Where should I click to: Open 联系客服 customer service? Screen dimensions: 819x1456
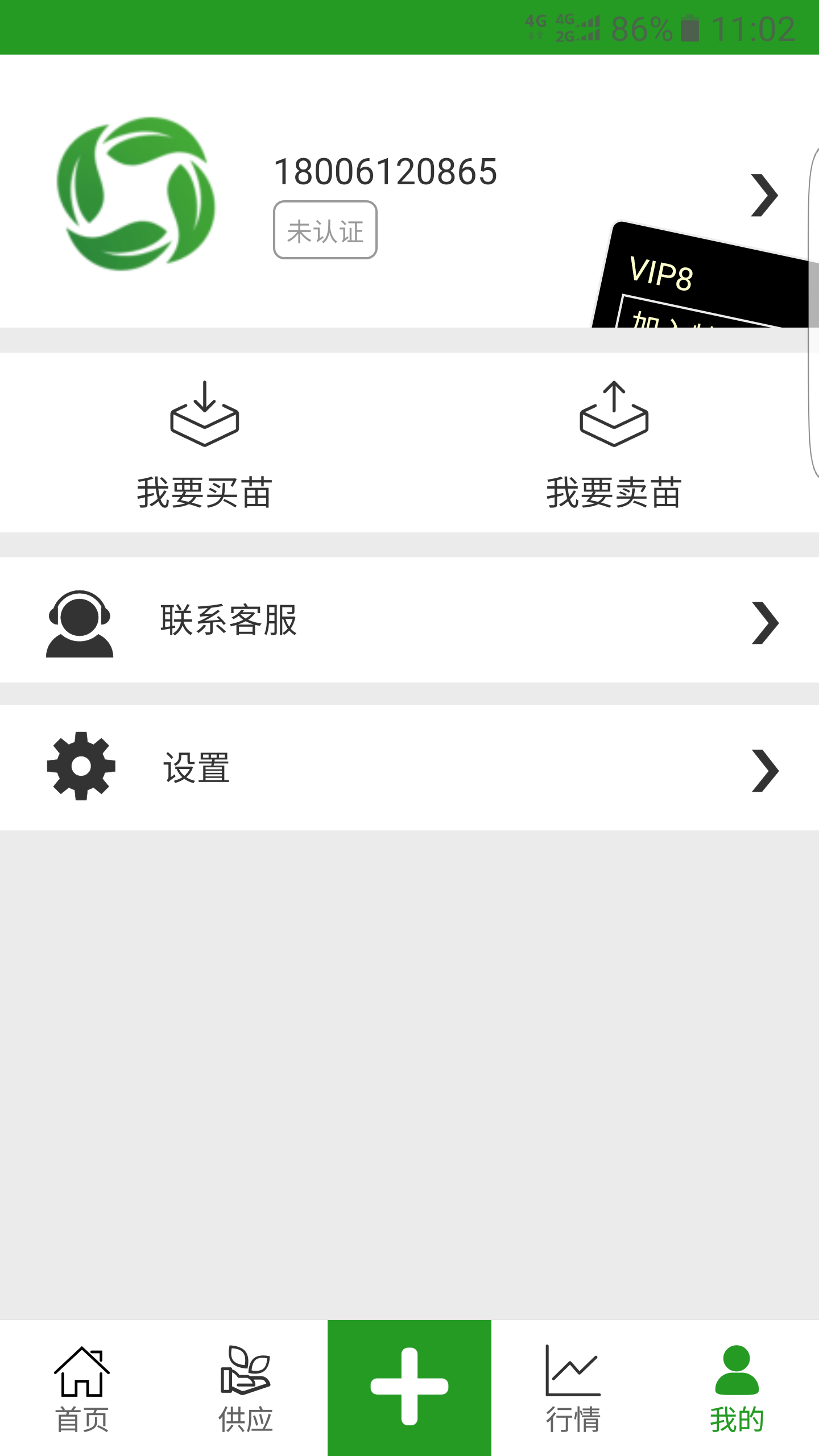(409, 621)
